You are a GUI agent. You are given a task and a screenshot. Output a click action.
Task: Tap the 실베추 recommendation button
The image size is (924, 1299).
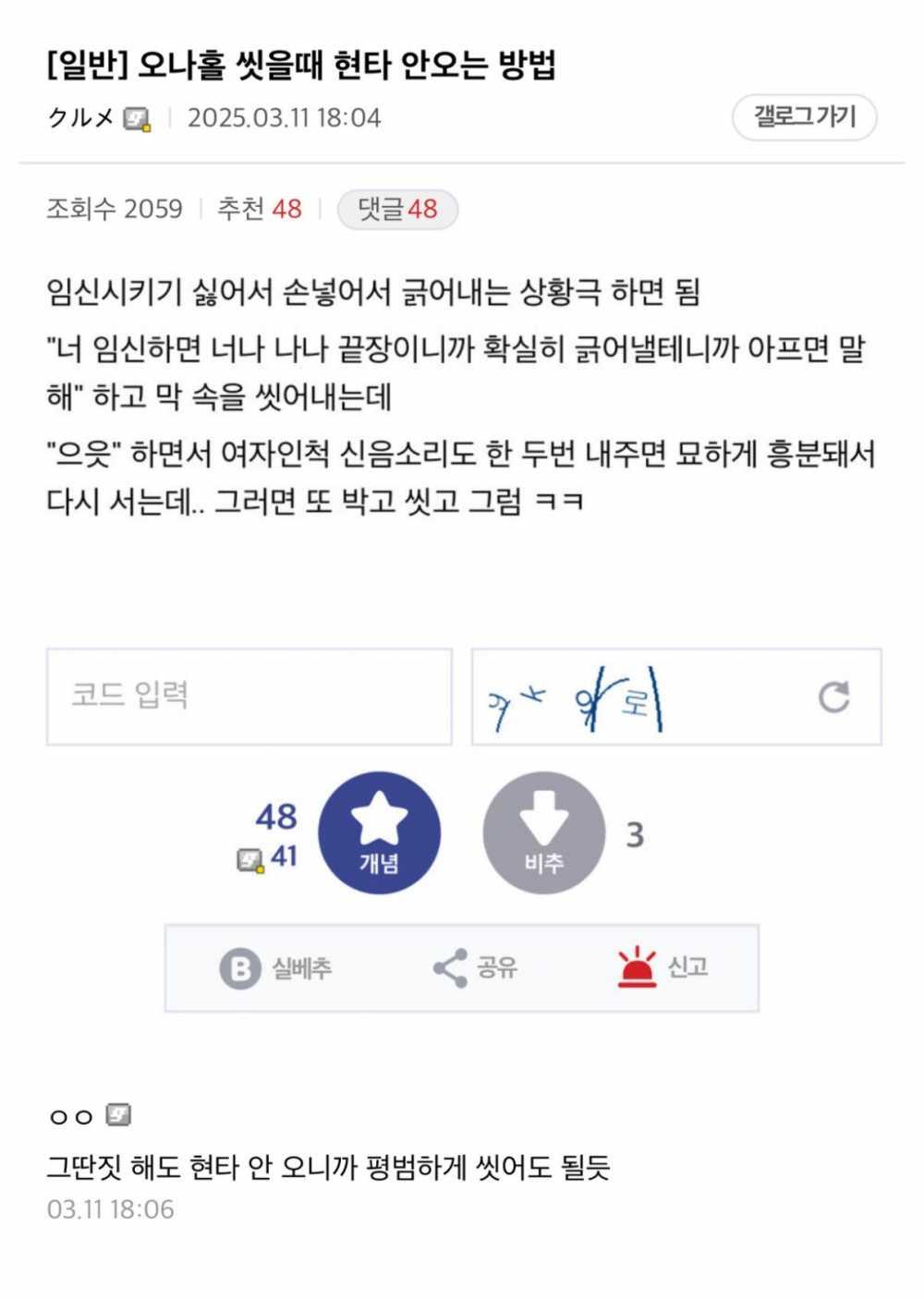click(276, 967)
